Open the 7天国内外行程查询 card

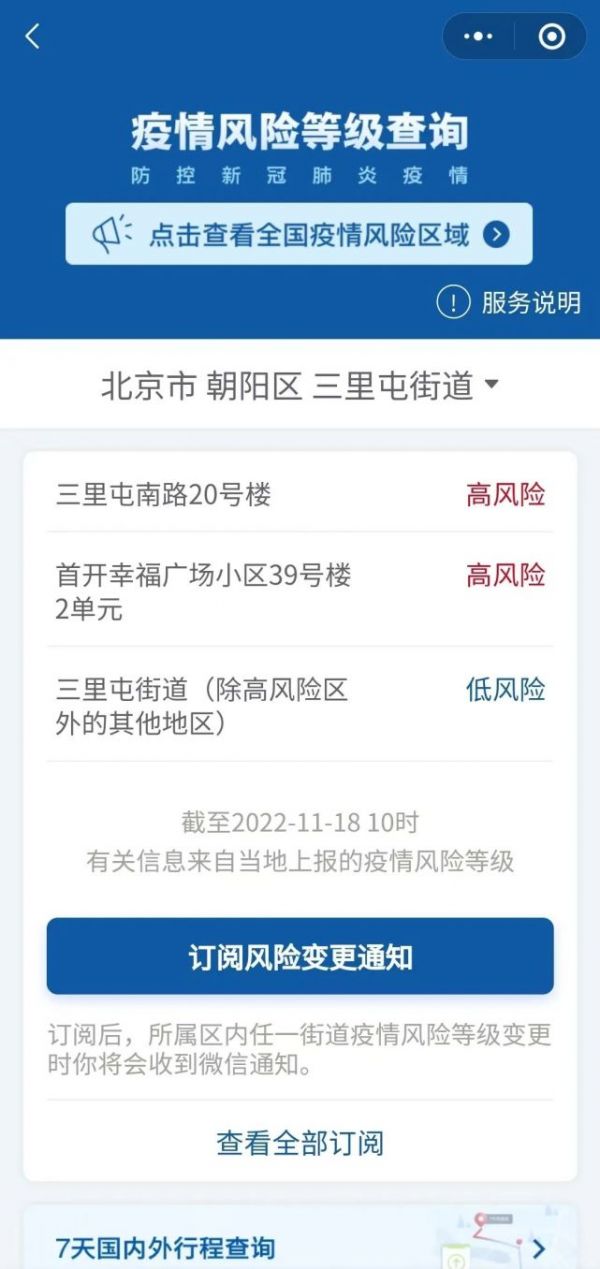(x=299, y=1247)
